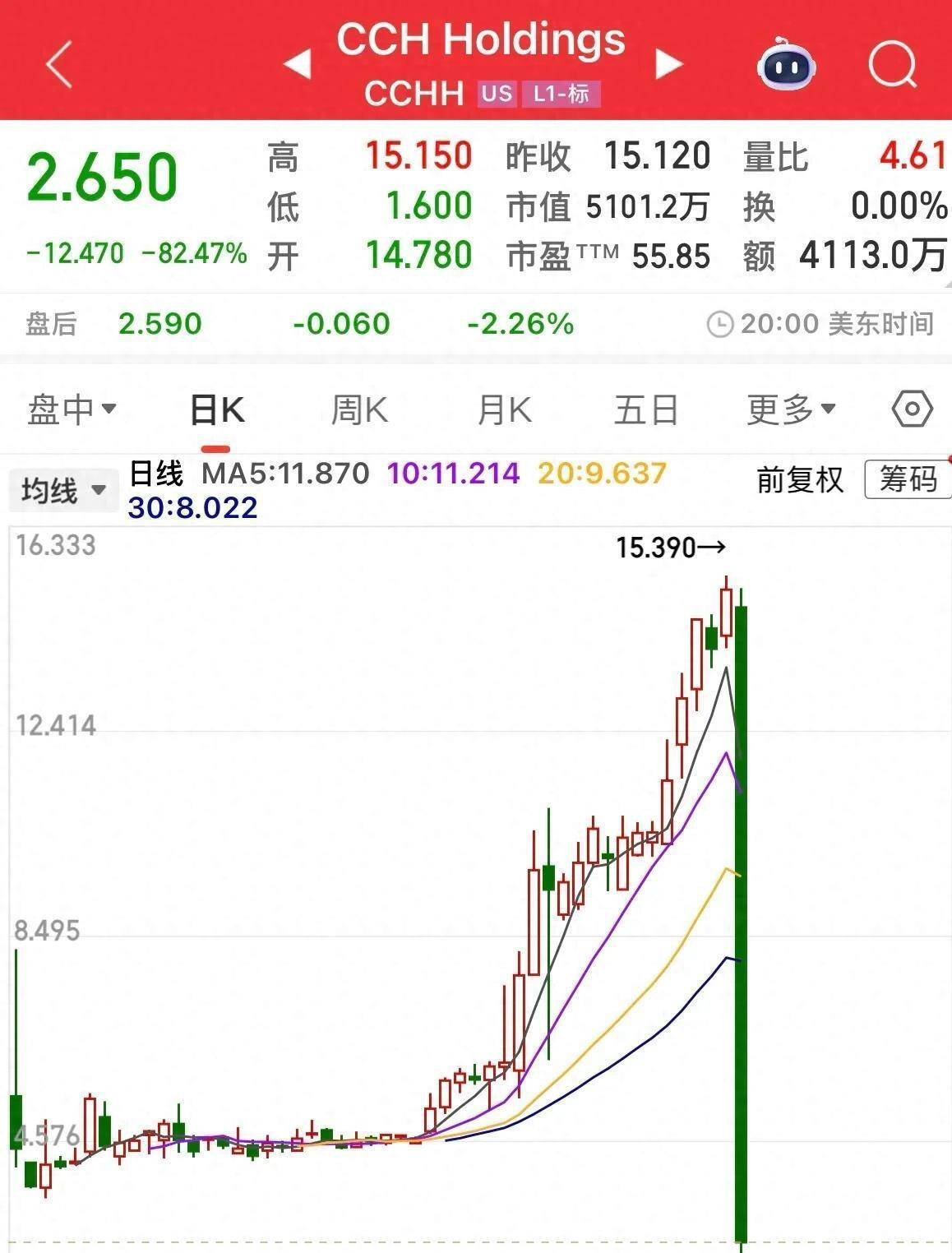The image size is (952, 1253).
Task: Switch to the 周K chart tab
Action: [358, 409]
